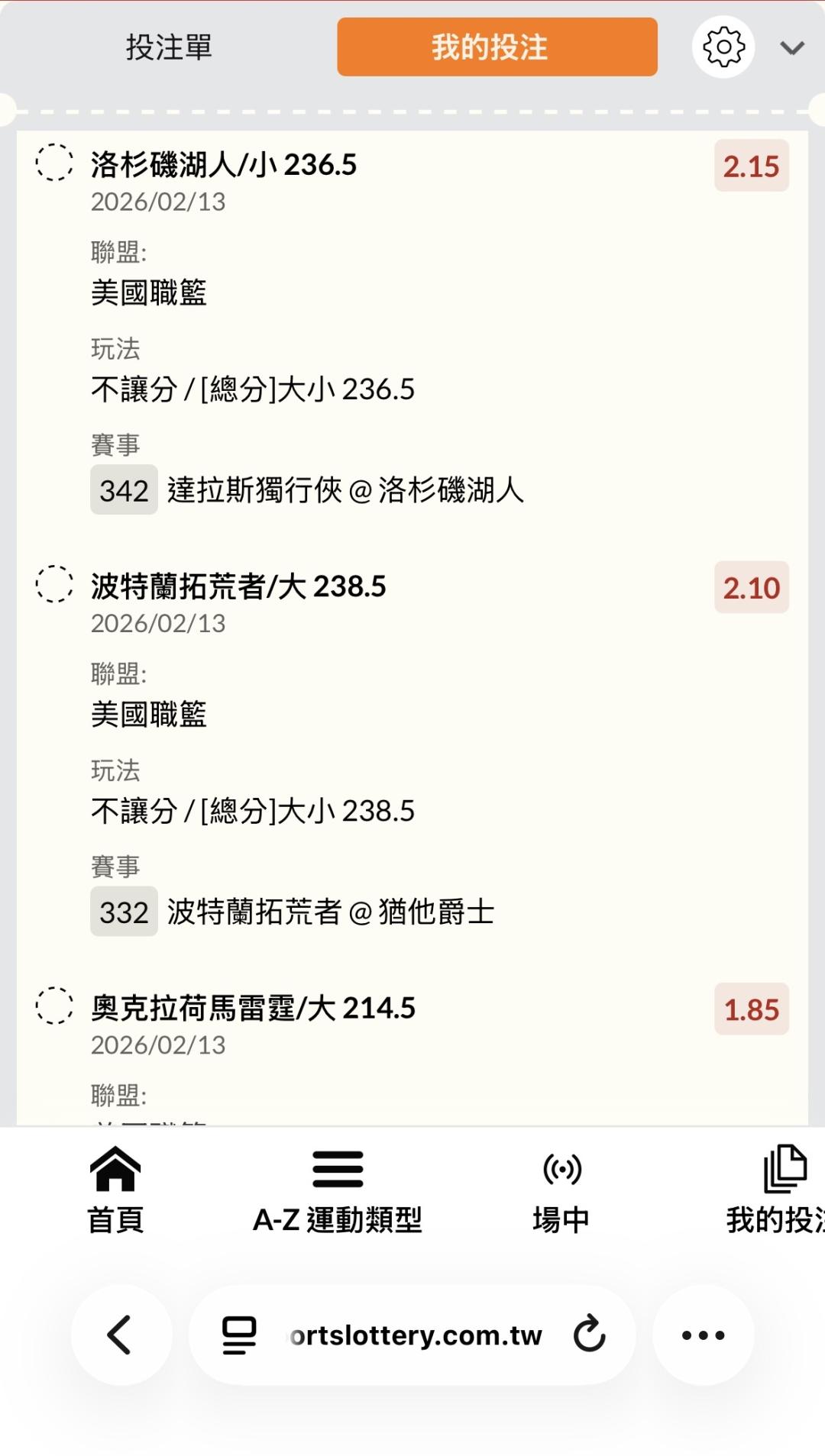Go back with the browser back arrow
The width and height of the screenshot is (825, 1456).
121,1335
